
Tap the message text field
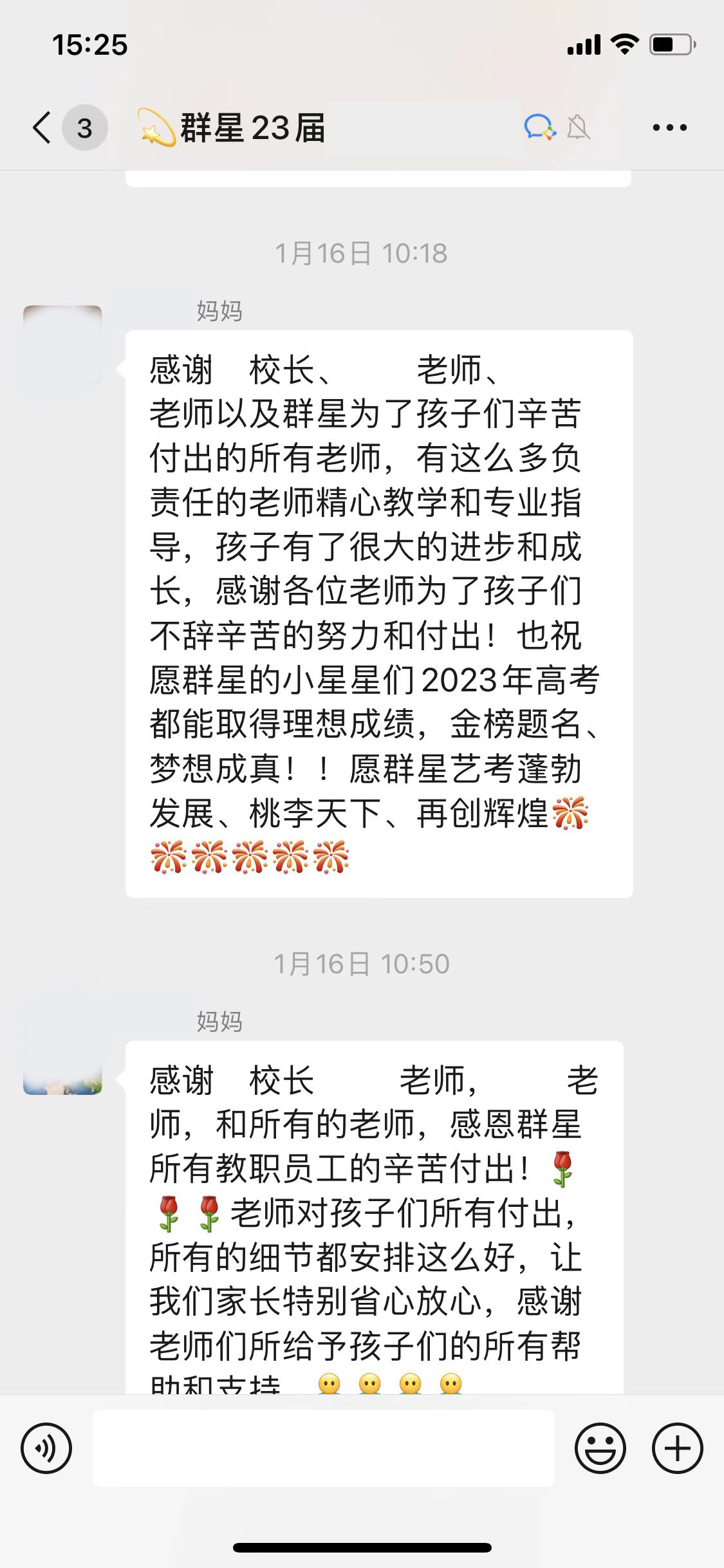[323, 1448]
